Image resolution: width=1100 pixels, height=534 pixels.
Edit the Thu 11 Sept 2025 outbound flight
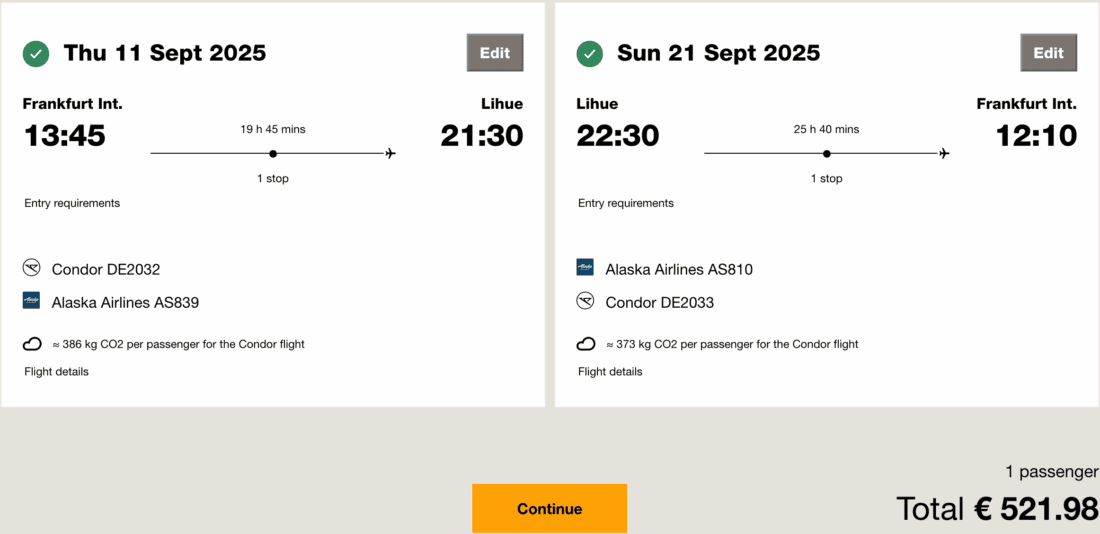[x=494, y=53]
